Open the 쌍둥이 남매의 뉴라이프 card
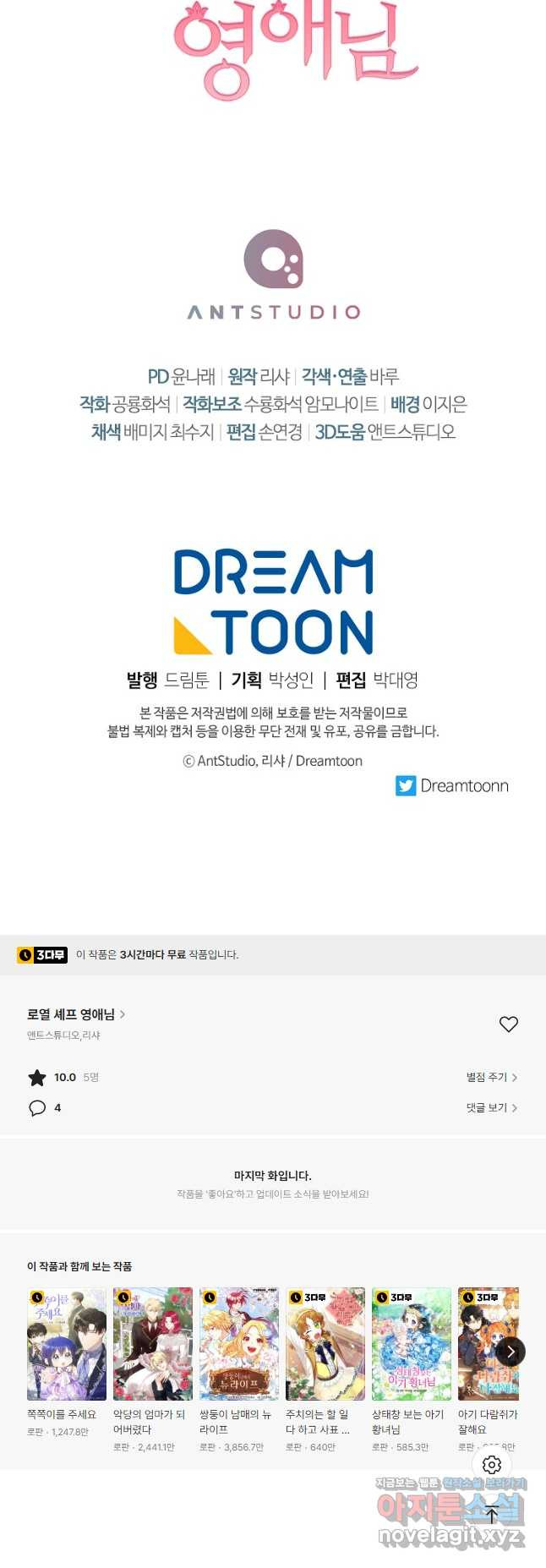The image size is (546, 1568). pyautogui.click(x=239, y=1344)
